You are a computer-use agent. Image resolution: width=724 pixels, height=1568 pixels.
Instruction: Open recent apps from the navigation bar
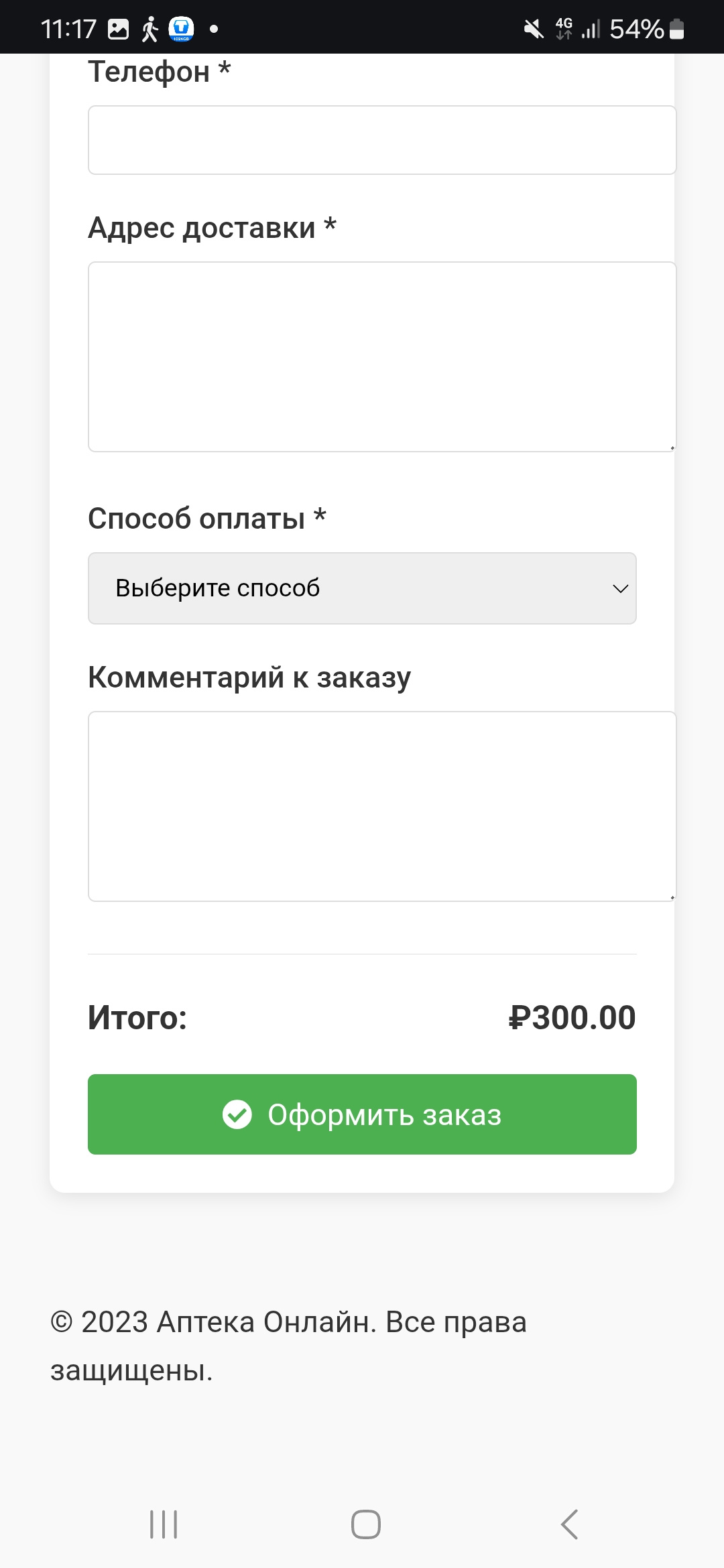point(164,1524)
